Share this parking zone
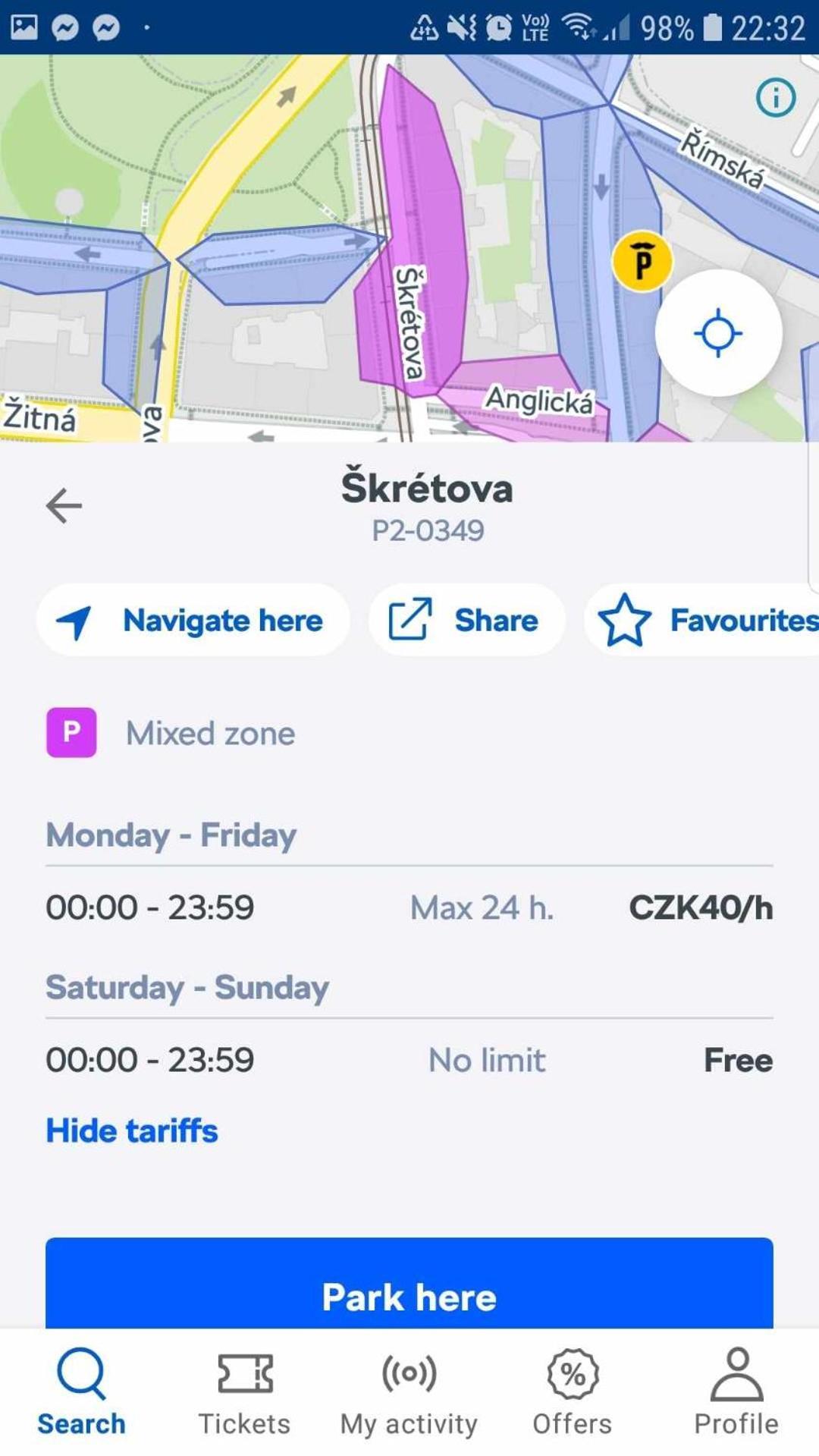This screenshot has width=819, height=1456. [x=466, y=620]
